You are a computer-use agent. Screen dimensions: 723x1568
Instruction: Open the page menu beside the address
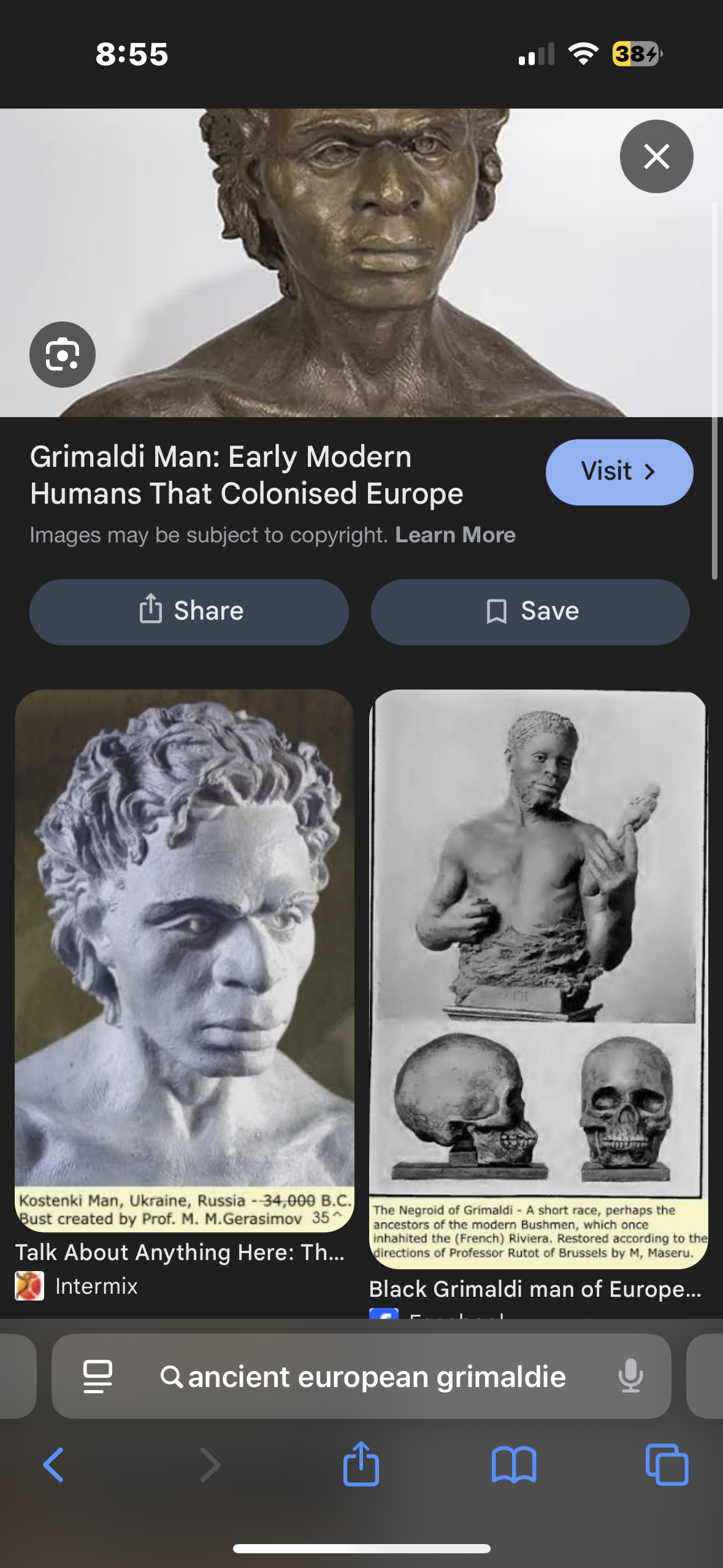coord(98,1376)
